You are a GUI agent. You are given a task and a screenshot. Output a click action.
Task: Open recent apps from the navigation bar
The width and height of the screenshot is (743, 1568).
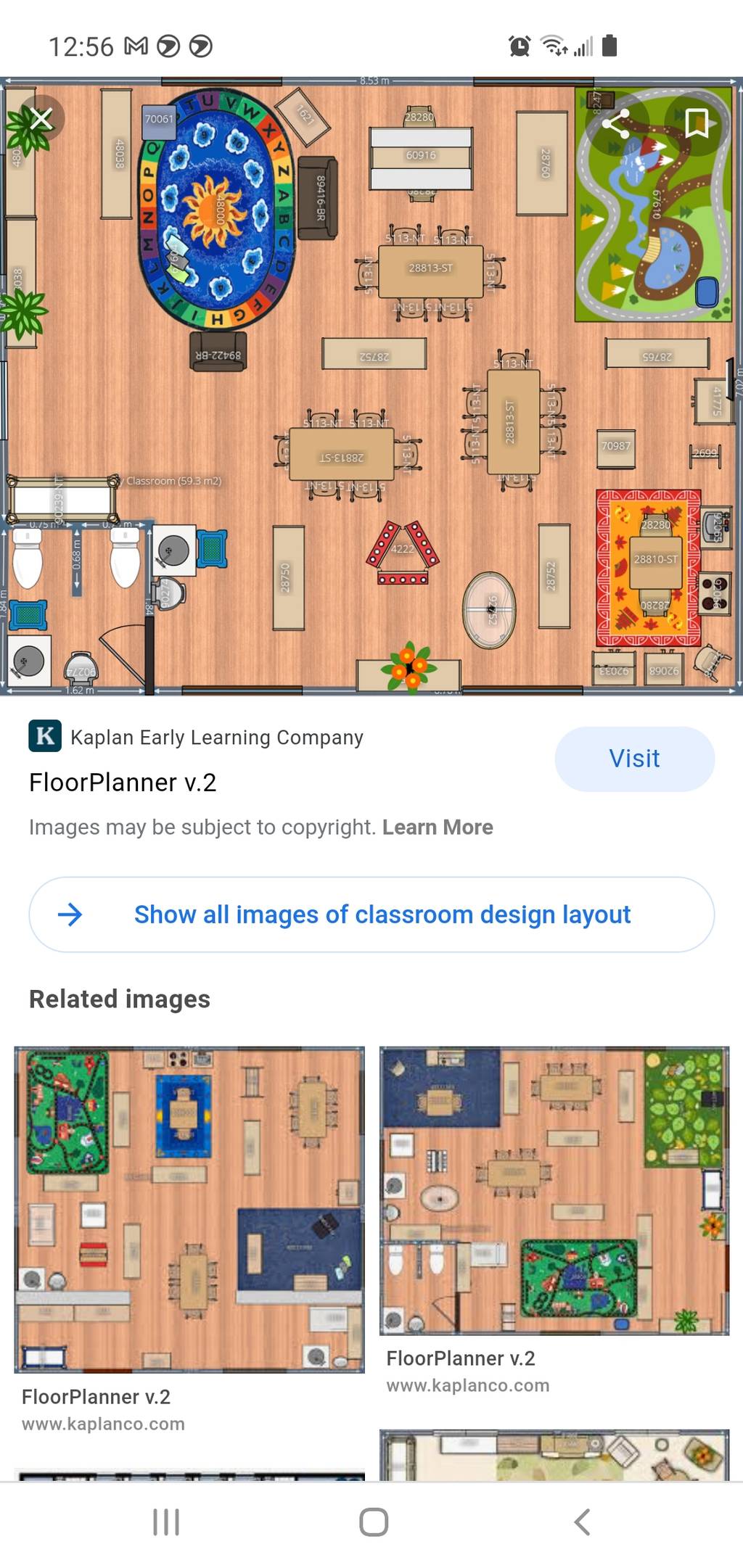[166, 1522]
